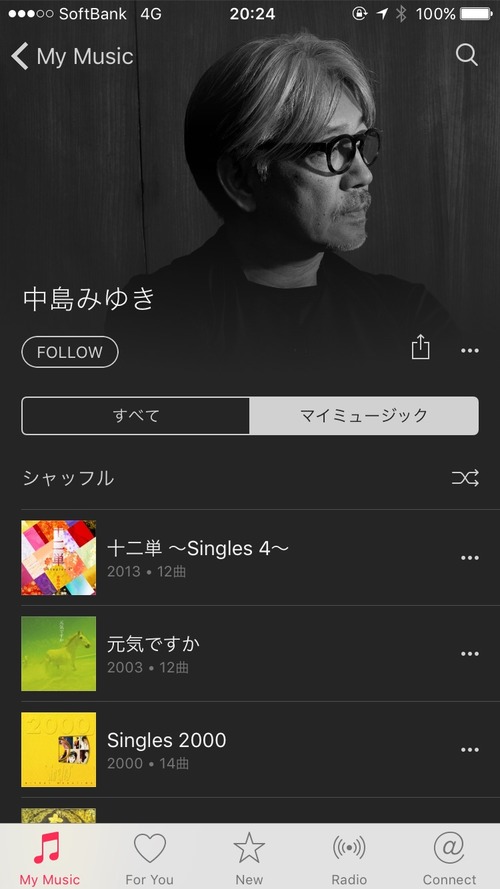This screenshot has width=500, height=889.
Task: Open the Radio tab
Action: [349, 857]
